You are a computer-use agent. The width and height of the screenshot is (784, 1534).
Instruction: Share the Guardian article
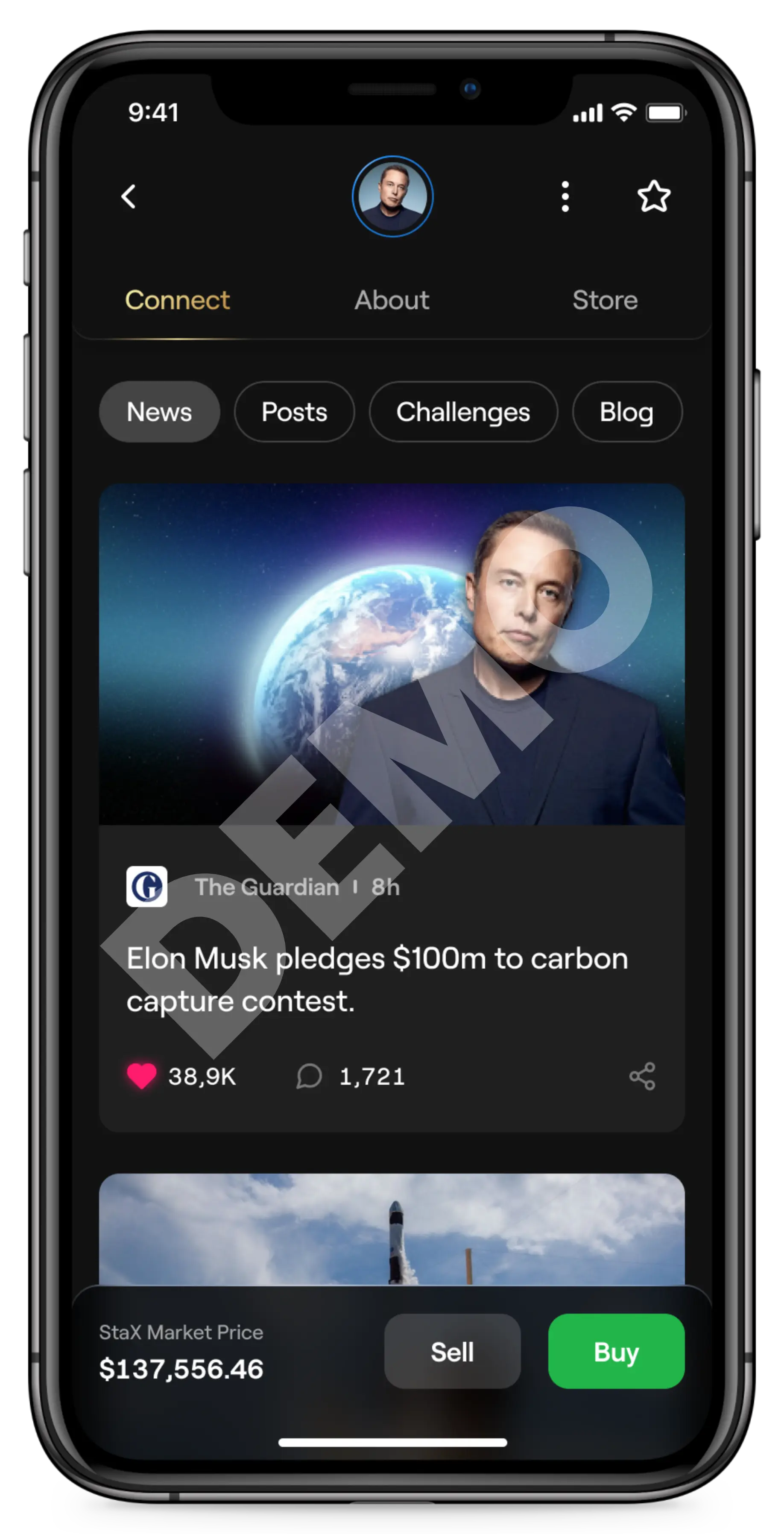pyautogui.click(x=642, y=1076)
